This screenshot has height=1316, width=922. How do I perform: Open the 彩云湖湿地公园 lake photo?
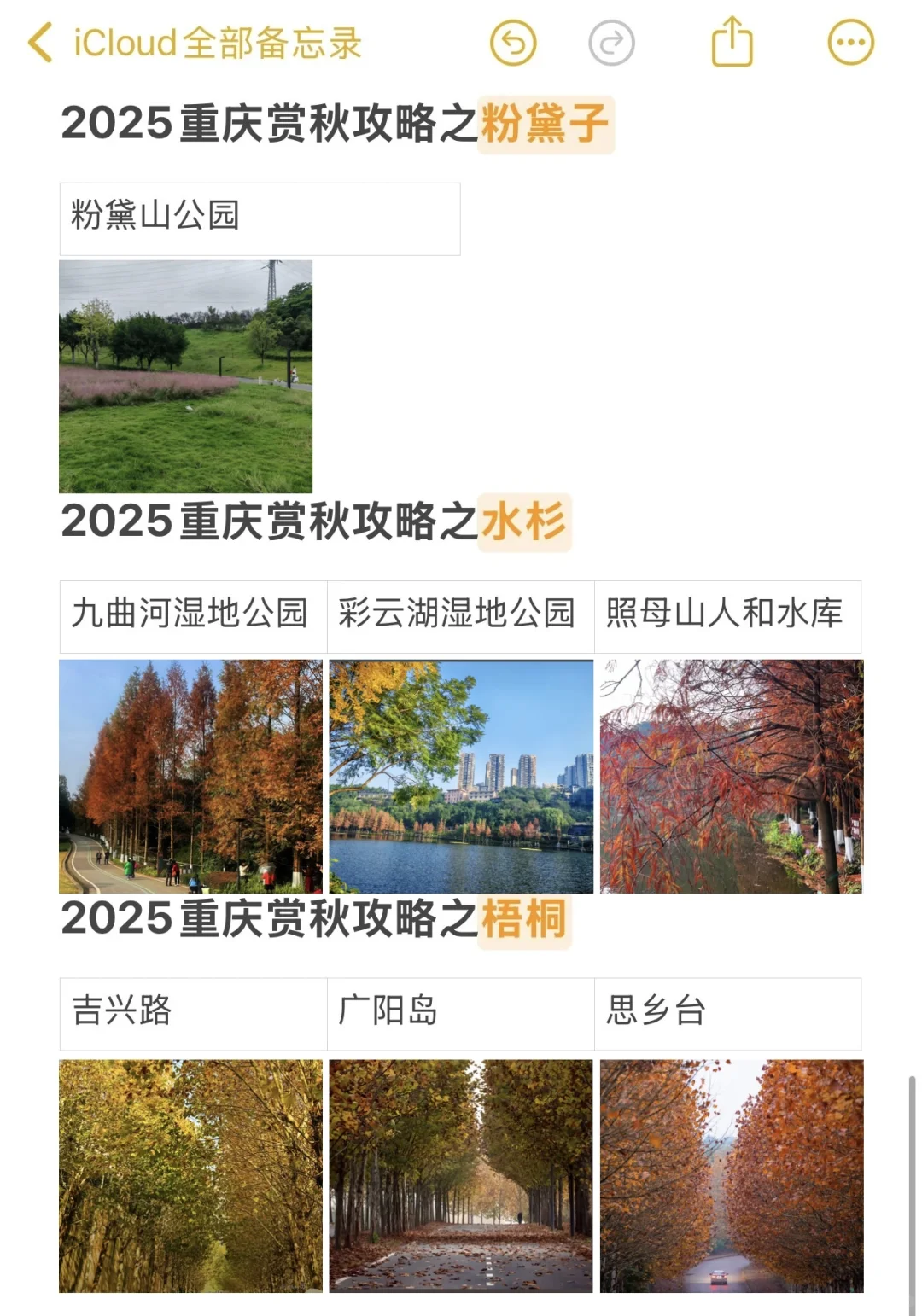461,776
